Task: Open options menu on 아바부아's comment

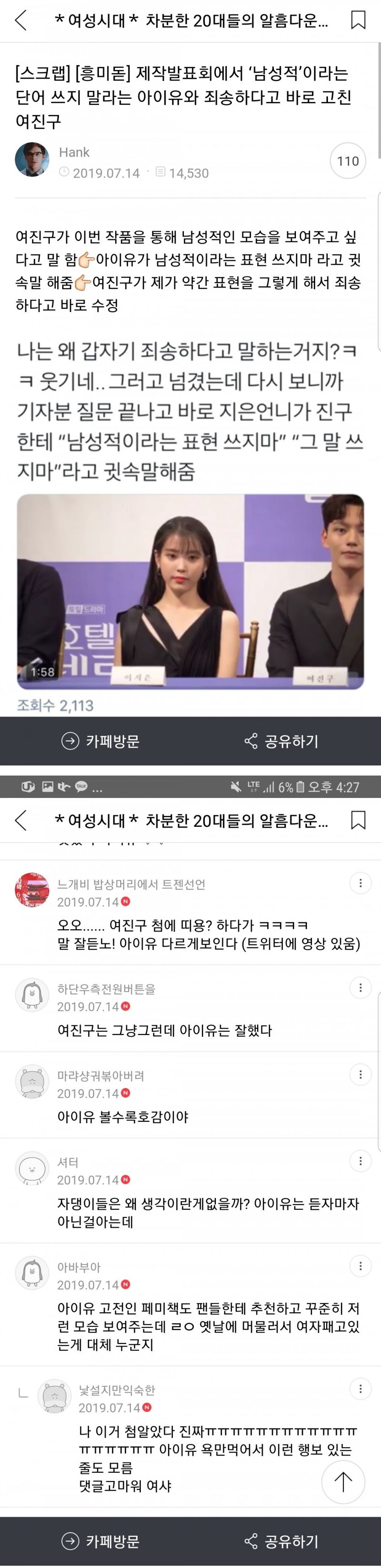Action: point(360,1266)
